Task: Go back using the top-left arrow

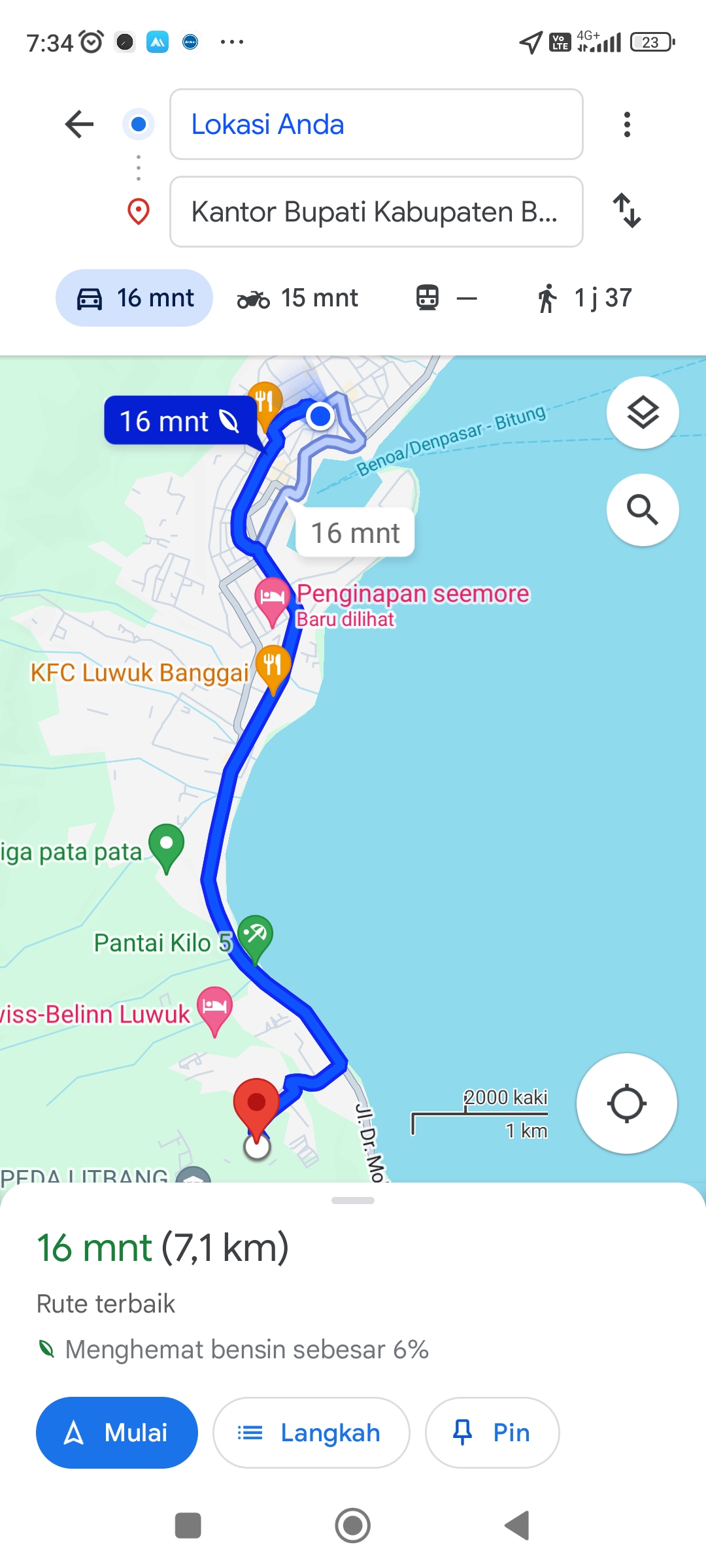Action: coord(80,124)
